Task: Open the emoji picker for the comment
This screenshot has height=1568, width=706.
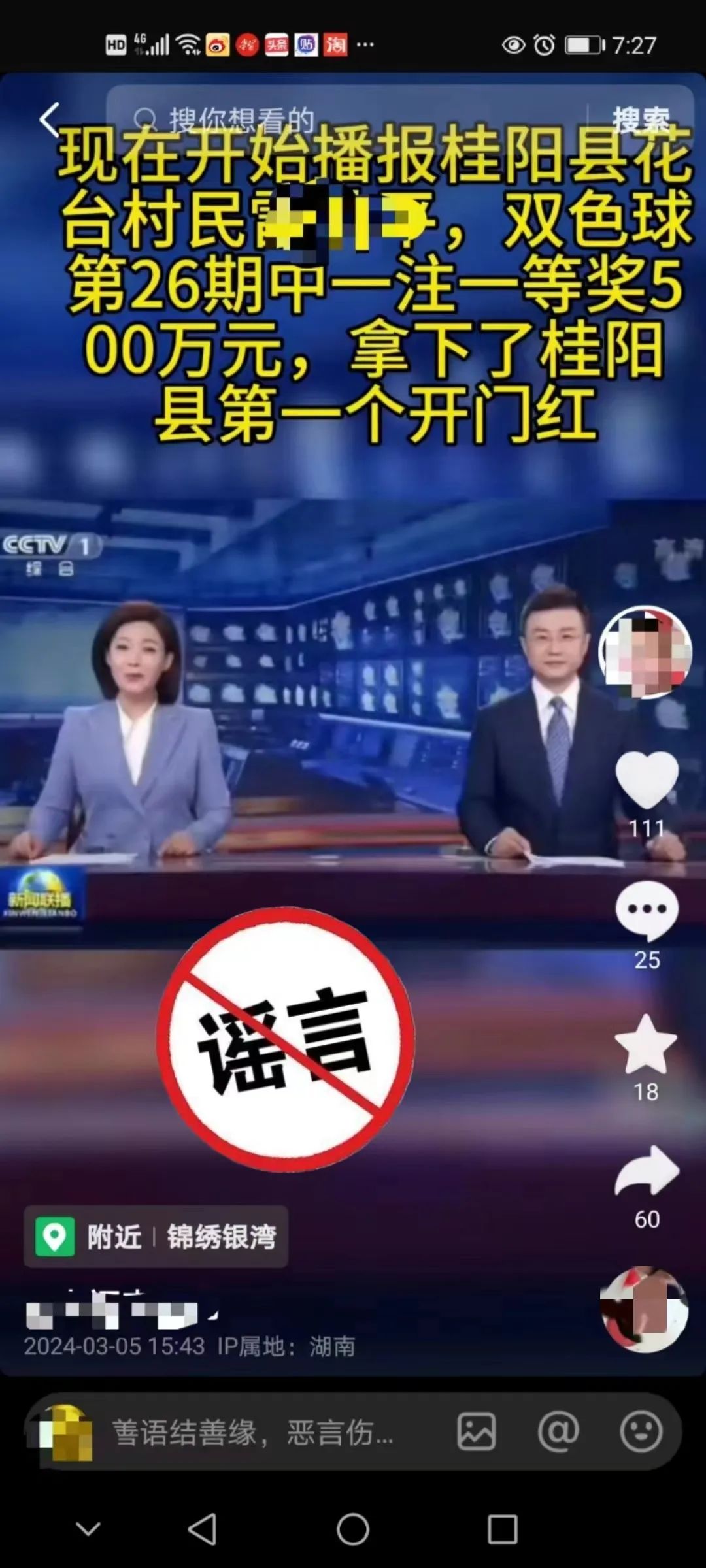Action: (640, 1431)
